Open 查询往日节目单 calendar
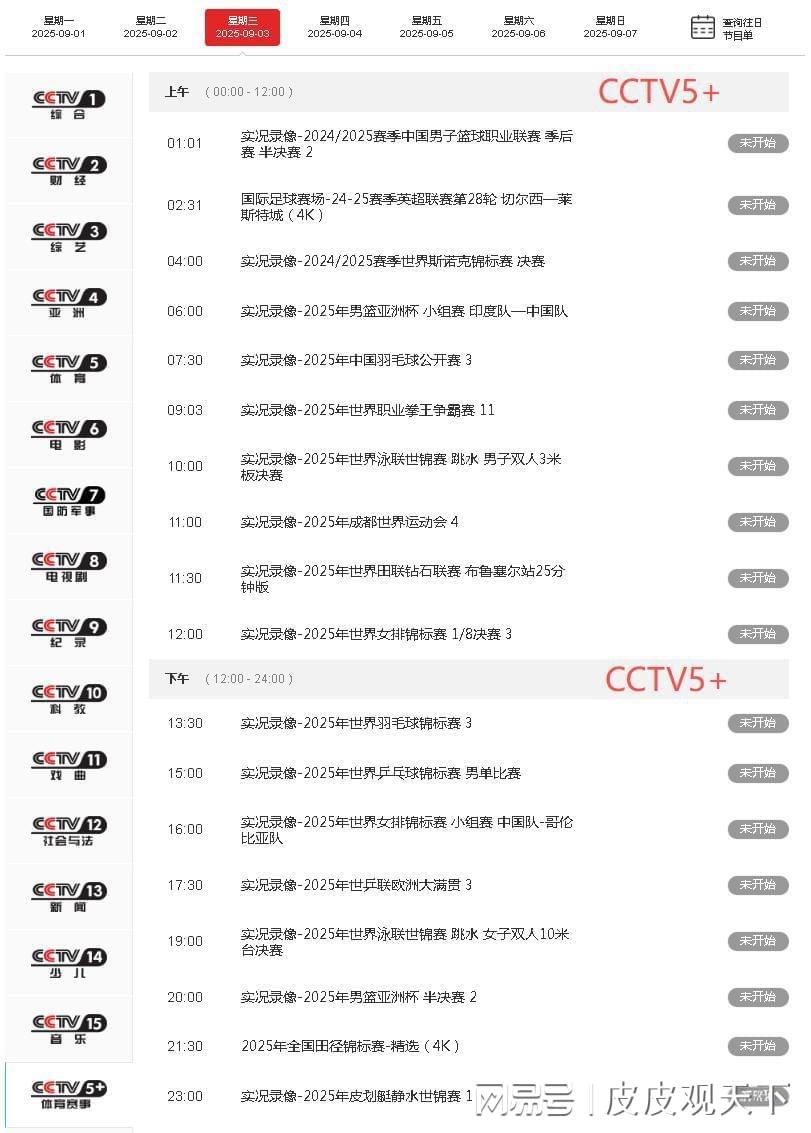The width and height of the screenshot is (811, 1133). click(x=727, y=28)
